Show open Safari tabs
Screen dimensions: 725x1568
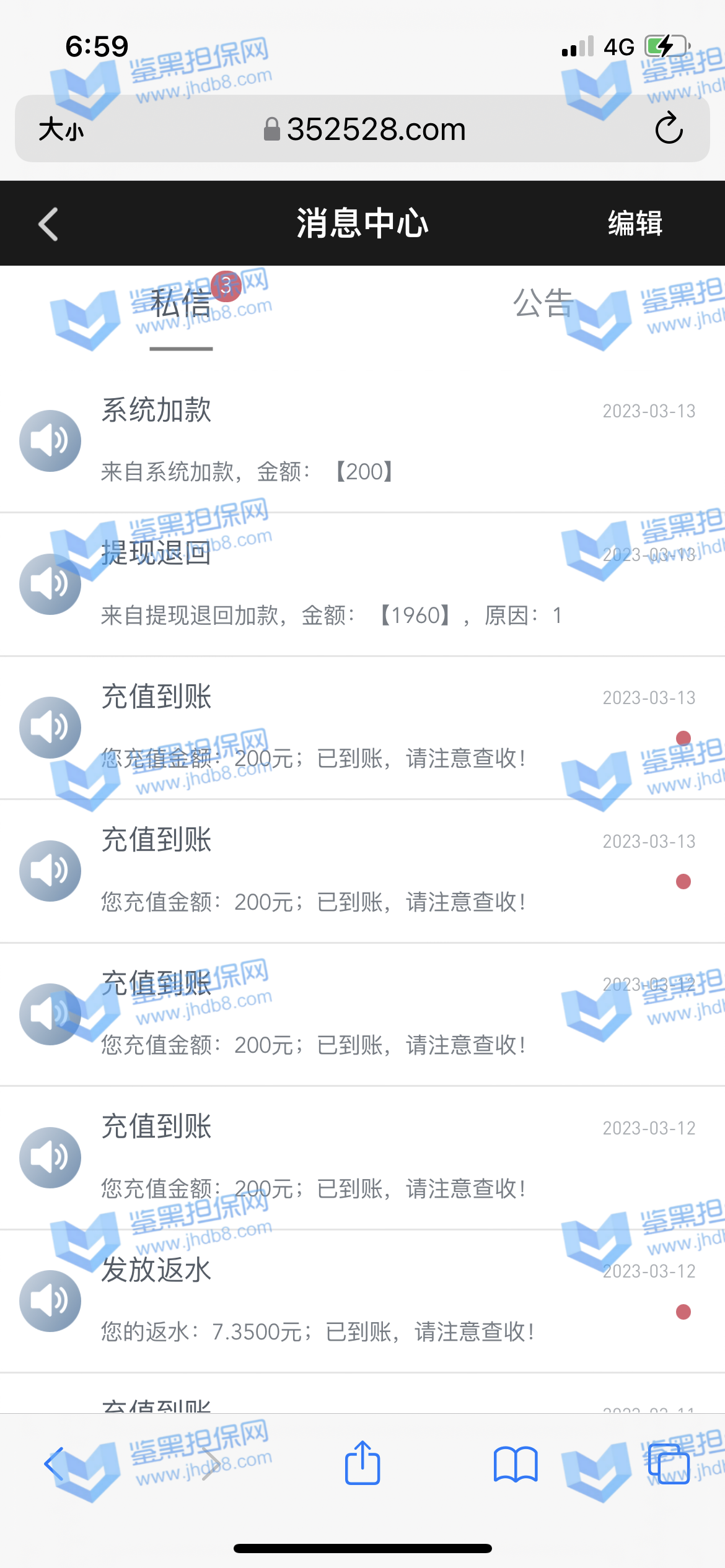coord(668,1464)
